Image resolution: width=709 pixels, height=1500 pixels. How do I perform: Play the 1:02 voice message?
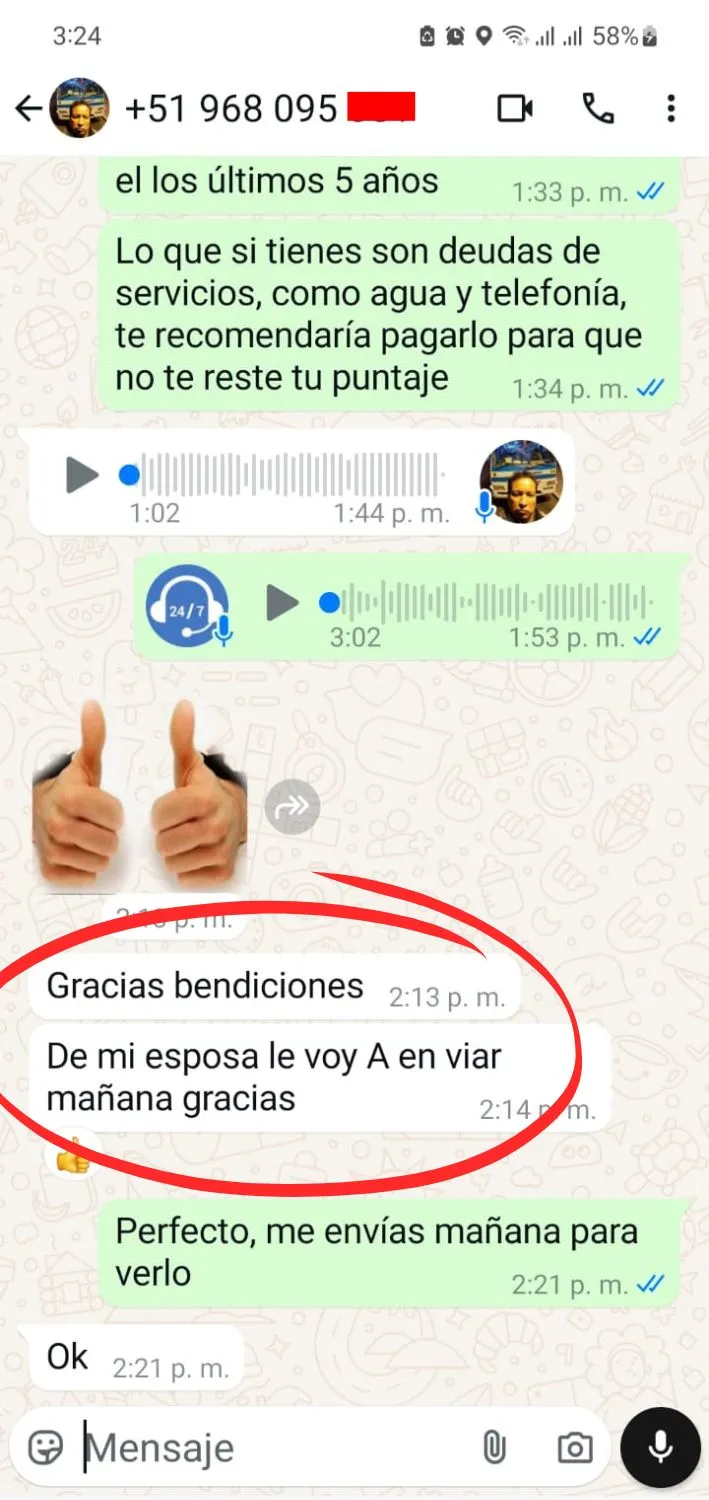pyautogui.click(x=82, y=474)
